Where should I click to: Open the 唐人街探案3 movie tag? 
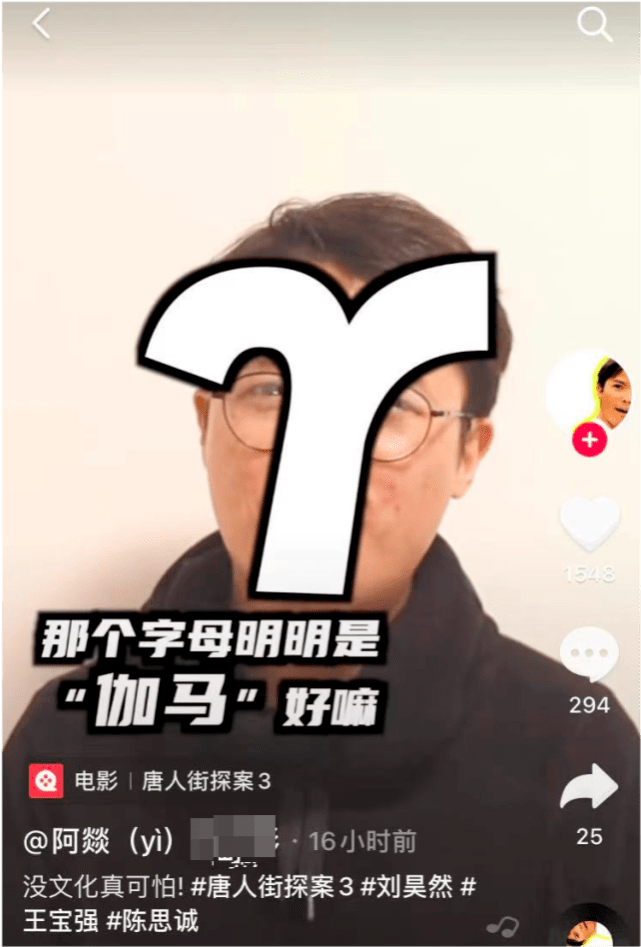click(x=207, y=780)
